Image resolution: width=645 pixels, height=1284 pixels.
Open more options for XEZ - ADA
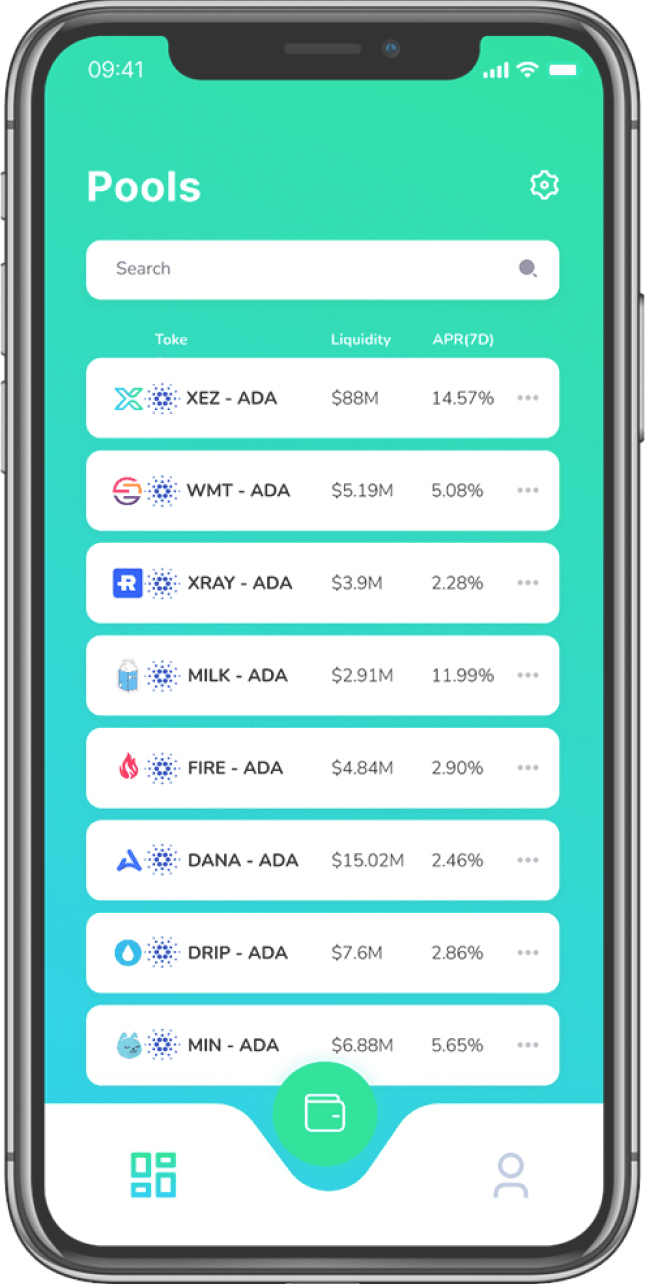(x=528, y=398)
